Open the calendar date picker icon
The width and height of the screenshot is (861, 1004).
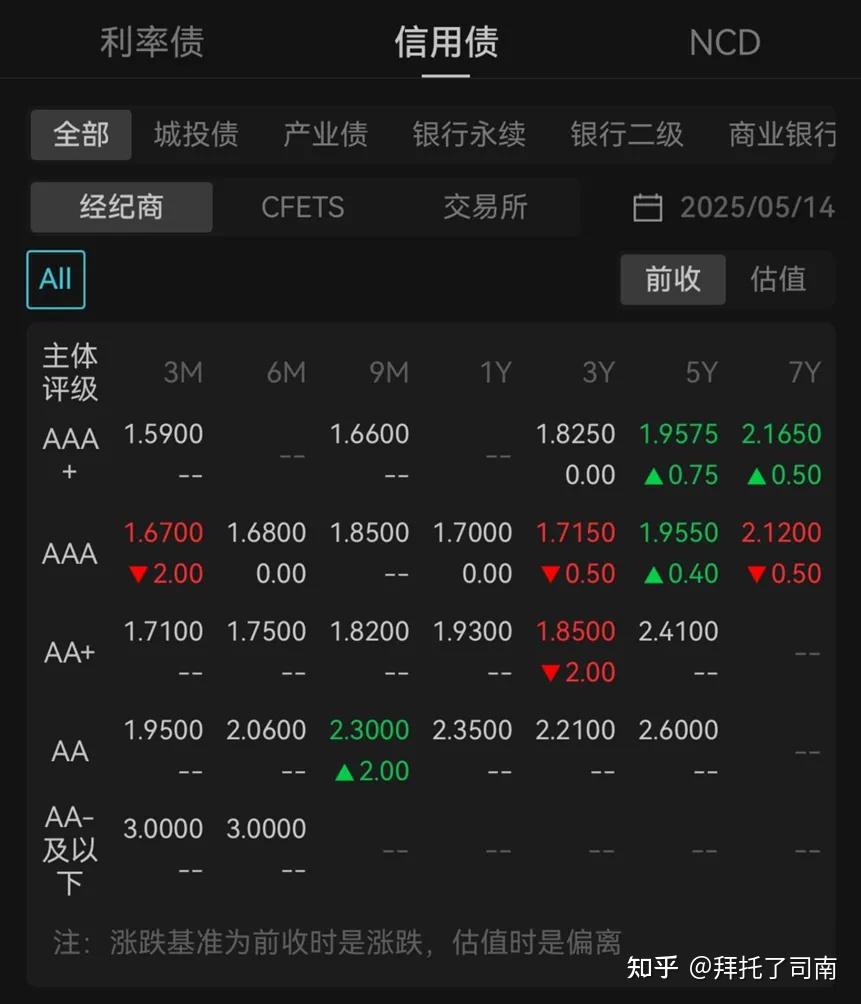[x=647, y=207]
